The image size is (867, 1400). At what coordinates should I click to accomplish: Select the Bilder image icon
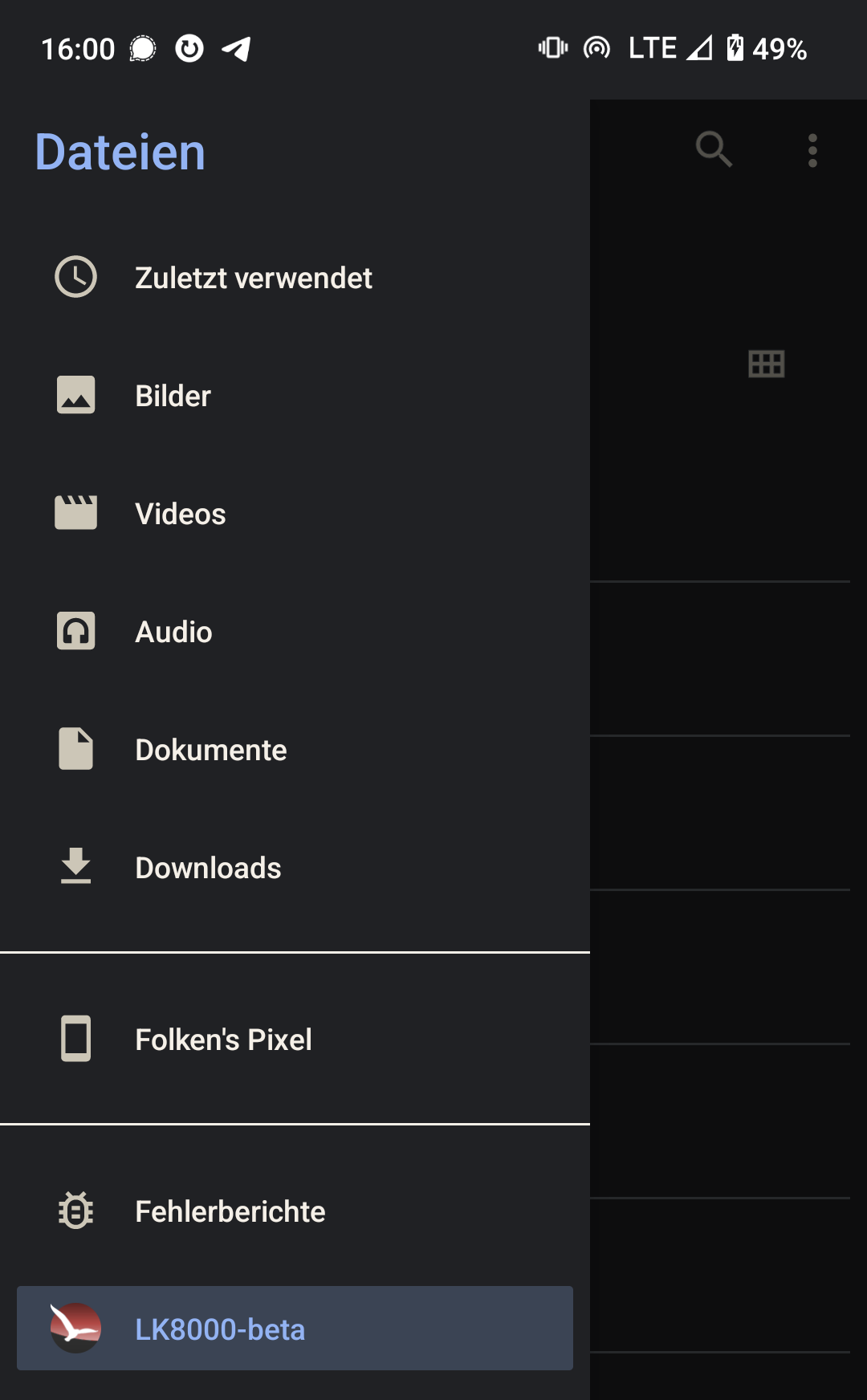(x=75, y=394)
